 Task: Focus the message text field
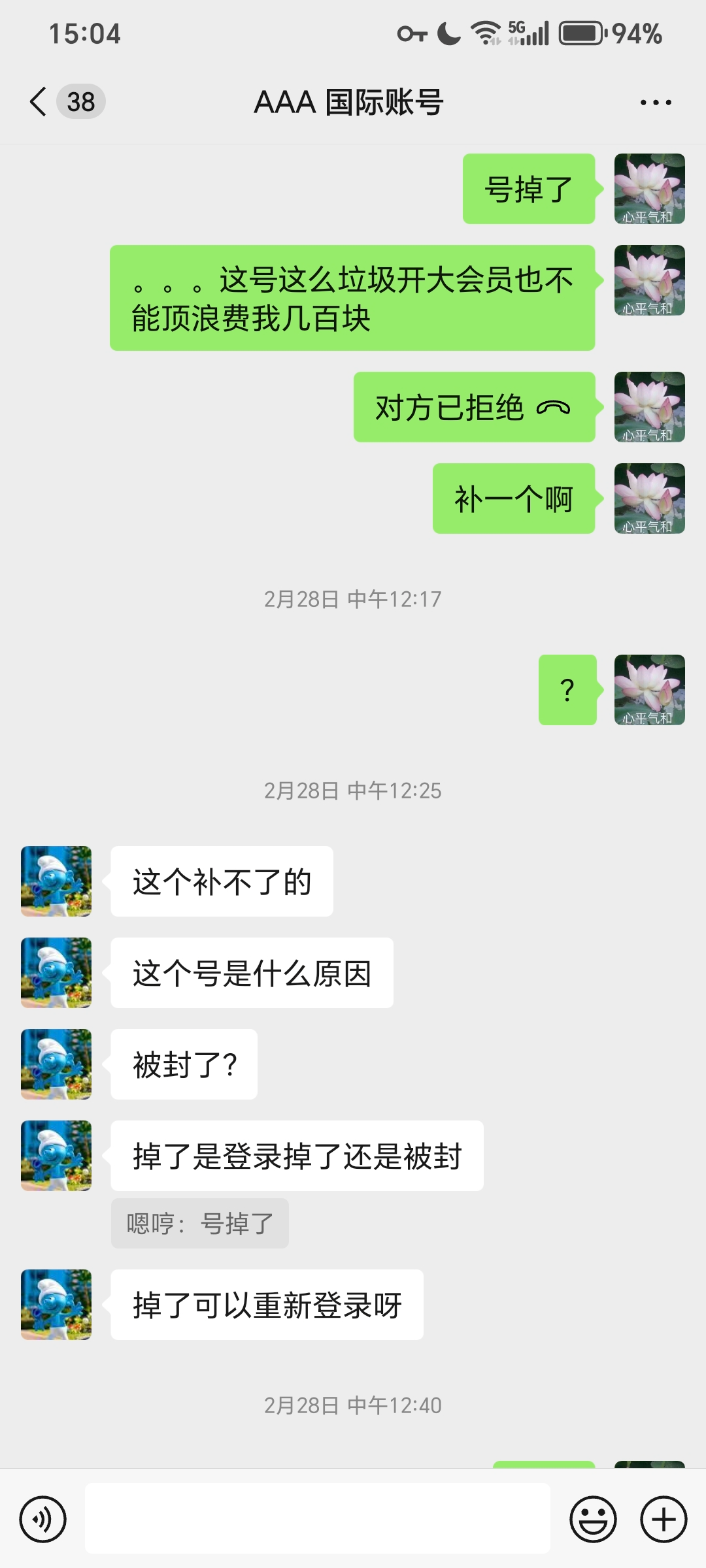pos(317,1519)
